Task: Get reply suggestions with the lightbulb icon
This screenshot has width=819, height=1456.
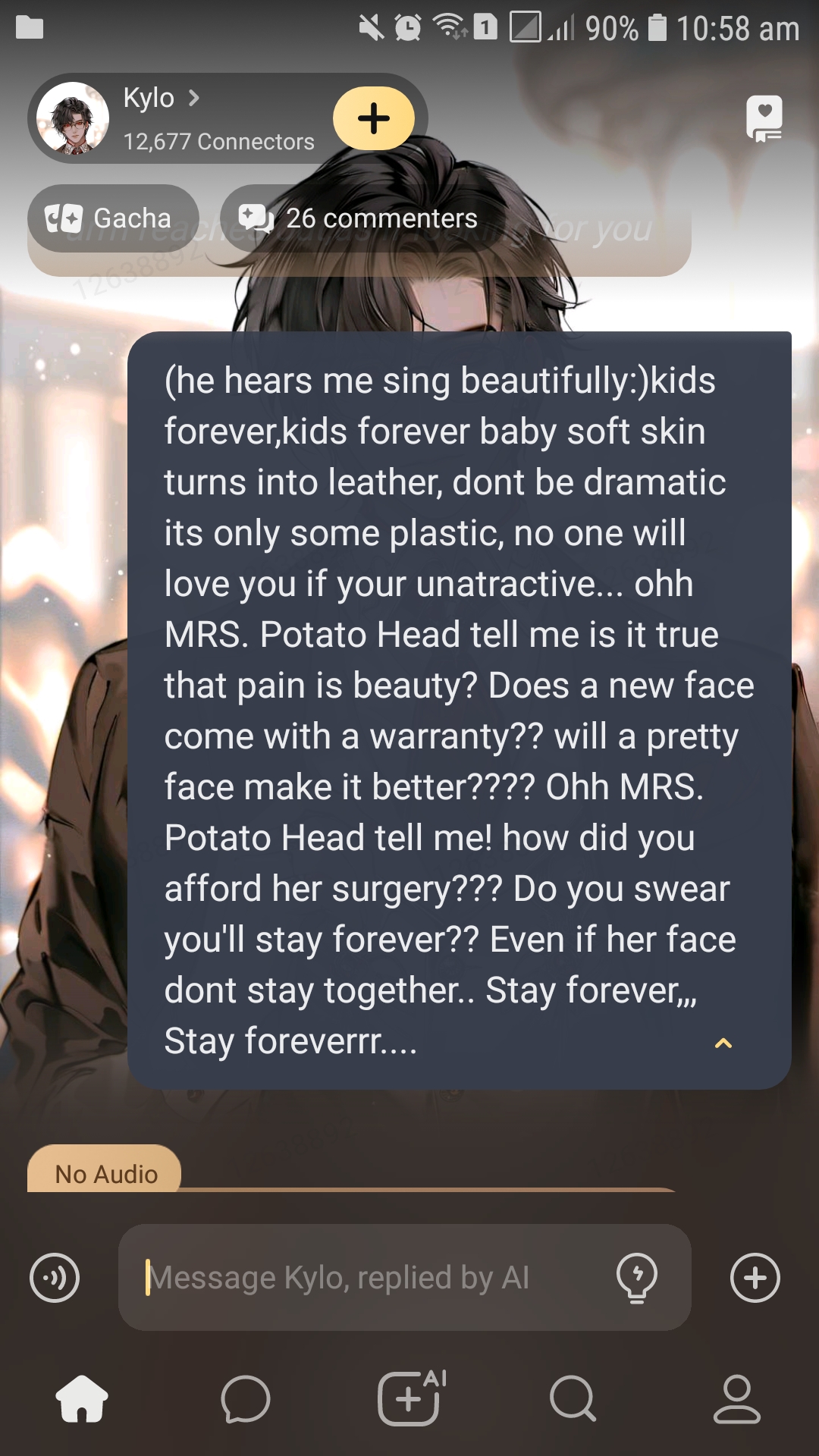Action: 637,1278
